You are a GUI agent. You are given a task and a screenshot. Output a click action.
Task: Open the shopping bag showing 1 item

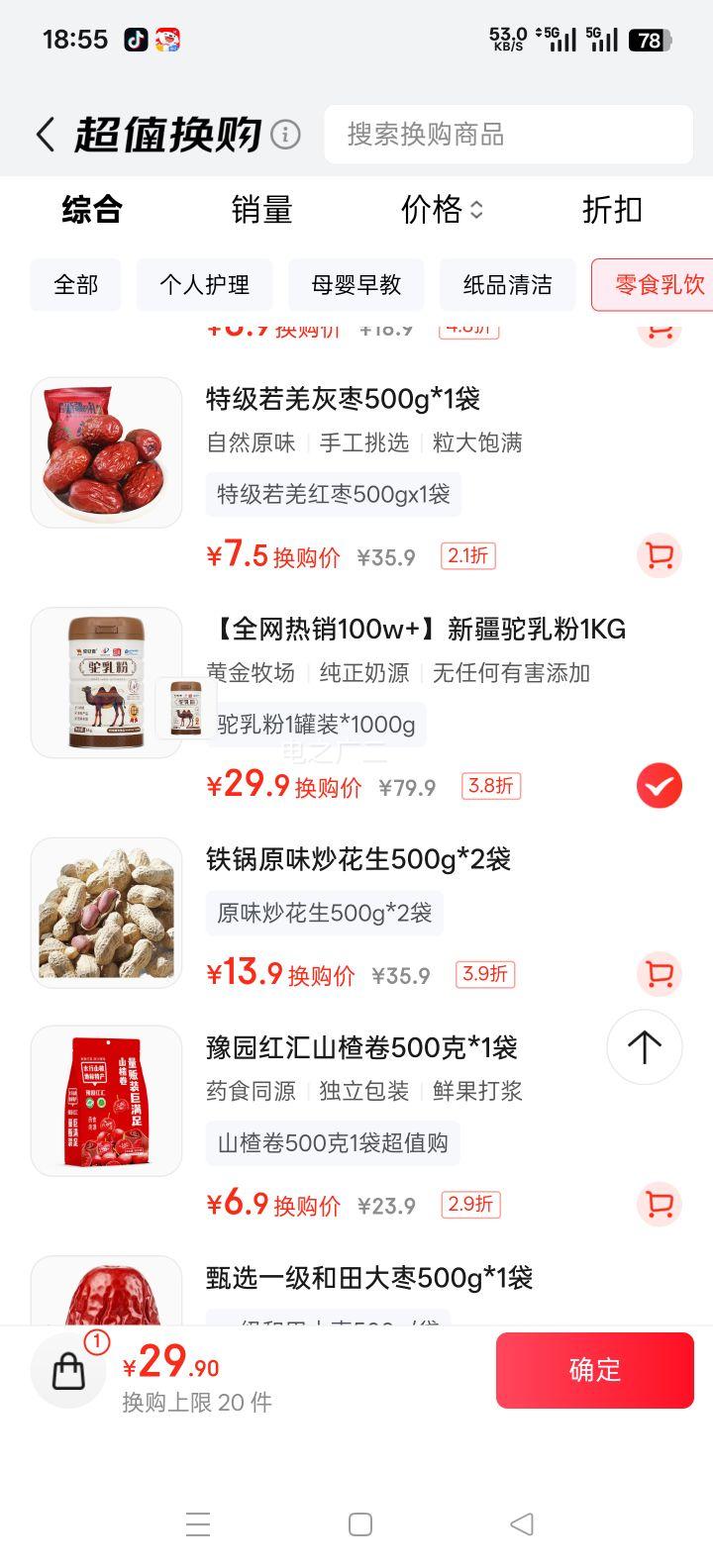coord(67,1370)
